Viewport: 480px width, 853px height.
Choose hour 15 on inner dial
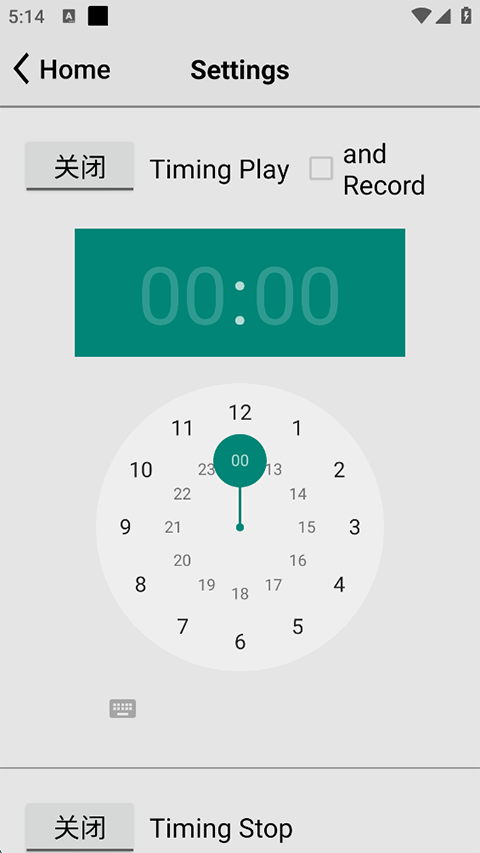(x=307, y=527)
